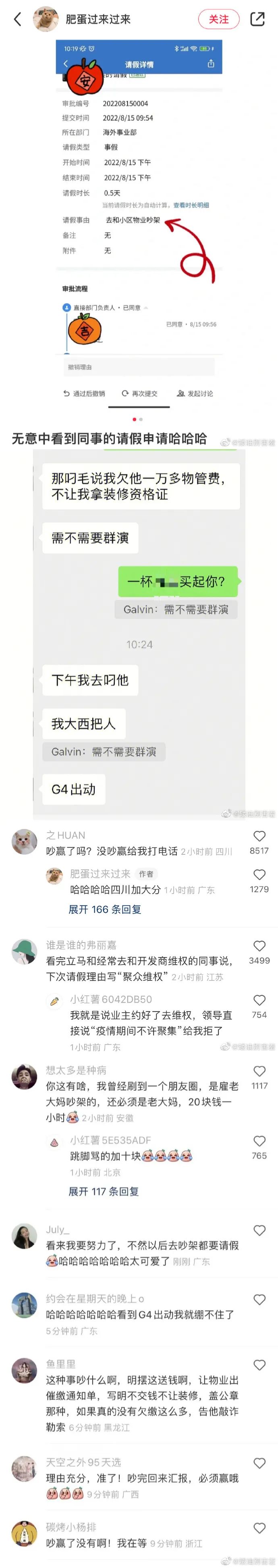Follow the author 肥蛋过来过来
The height and width of the screenshot is (1568, 278).
pyautogui.click(x=218, y=19)
